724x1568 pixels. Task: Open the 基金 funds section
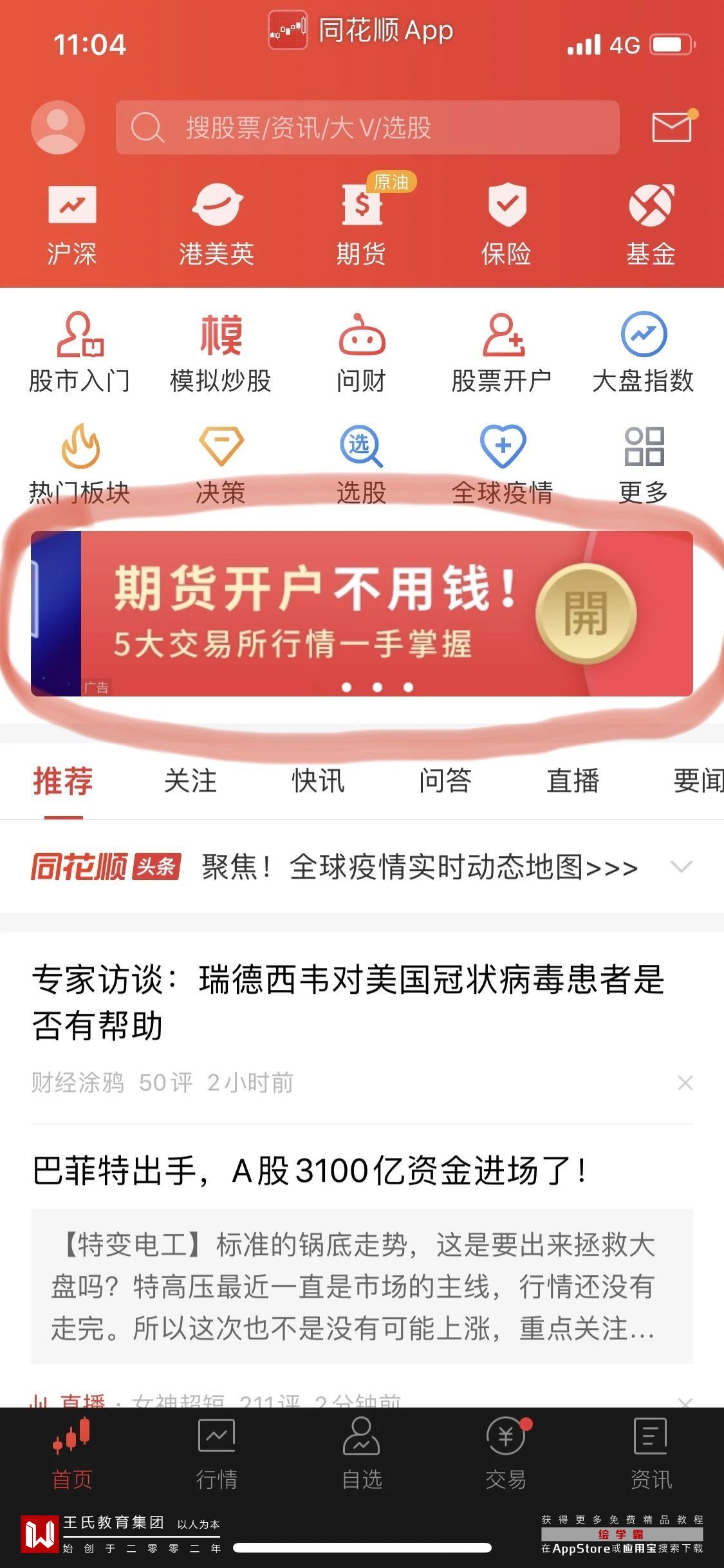point(651,224)
